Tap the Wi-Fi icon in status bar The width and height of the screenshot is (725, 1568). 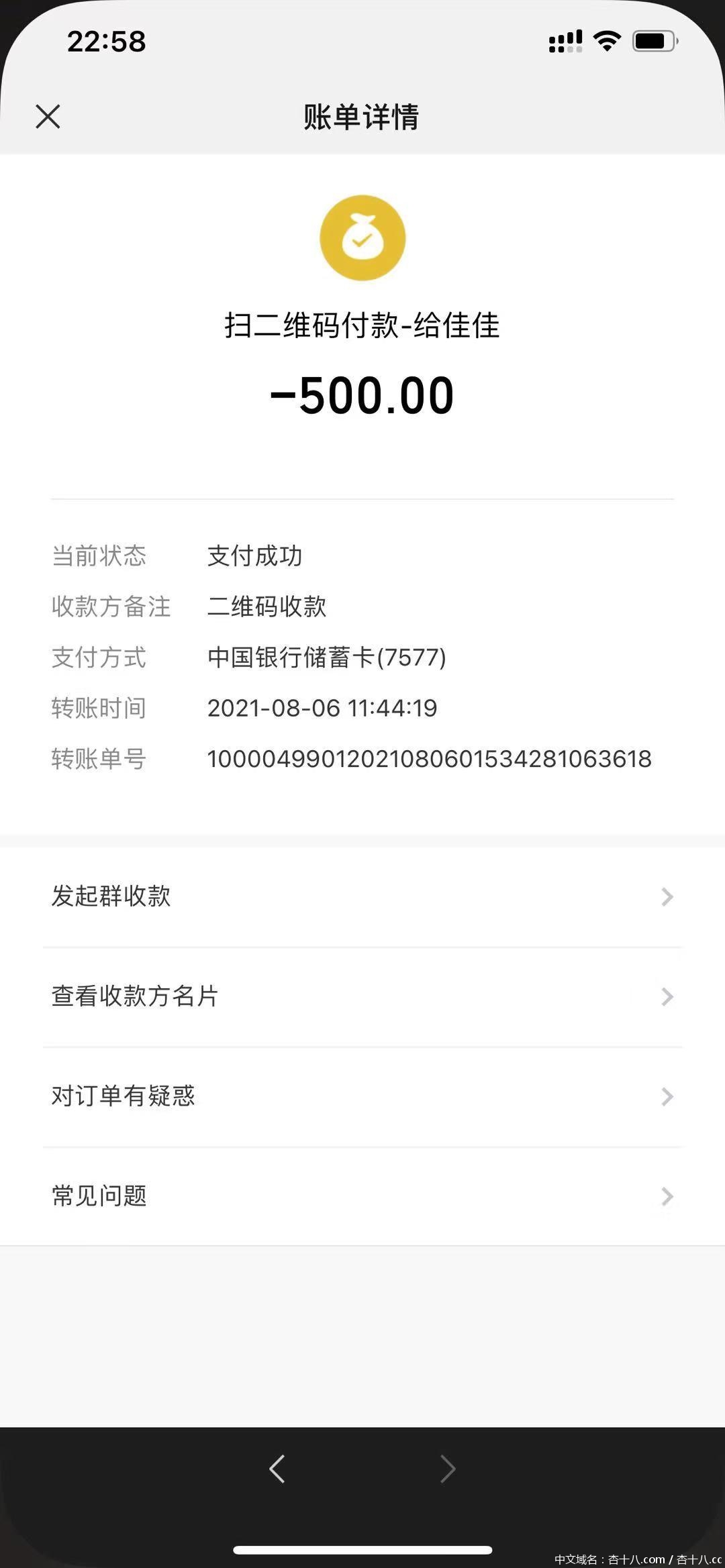pos(608,40)
